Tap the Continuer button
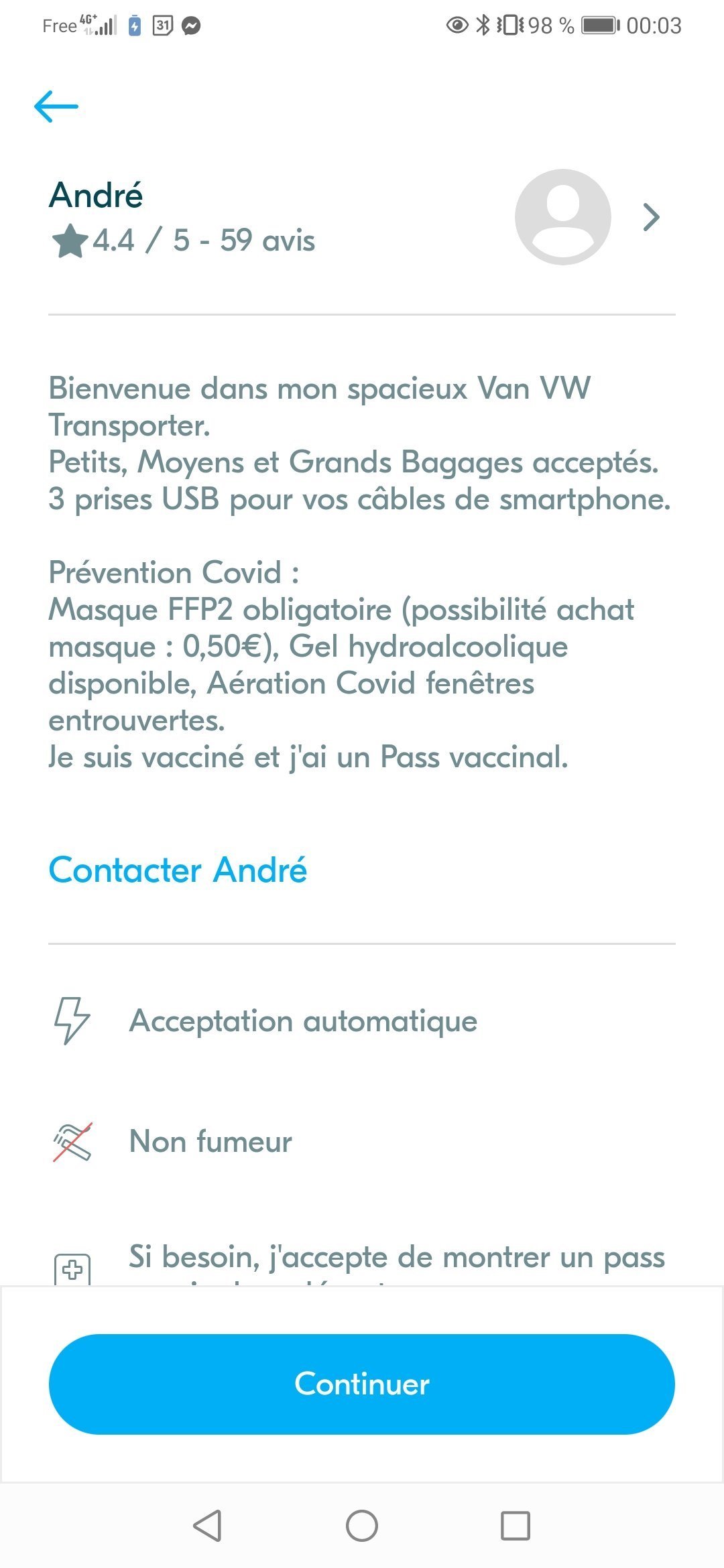 (362, 1384)
